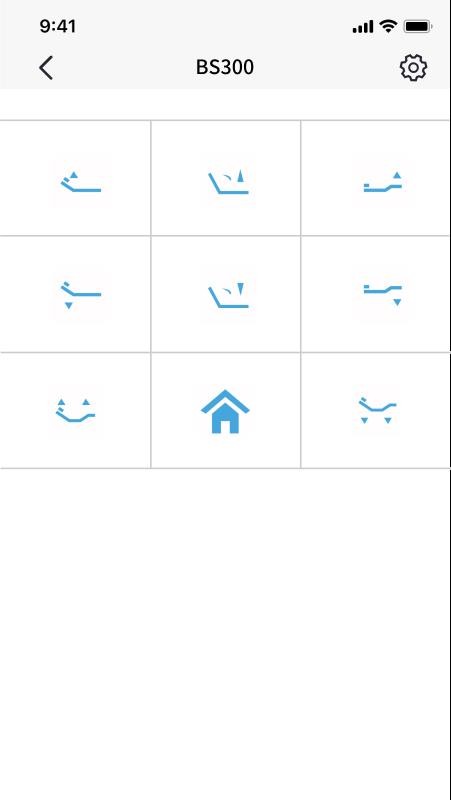
Task: Raise the head section of the bed
Action: pyautogui.click(x=81, y=182)
